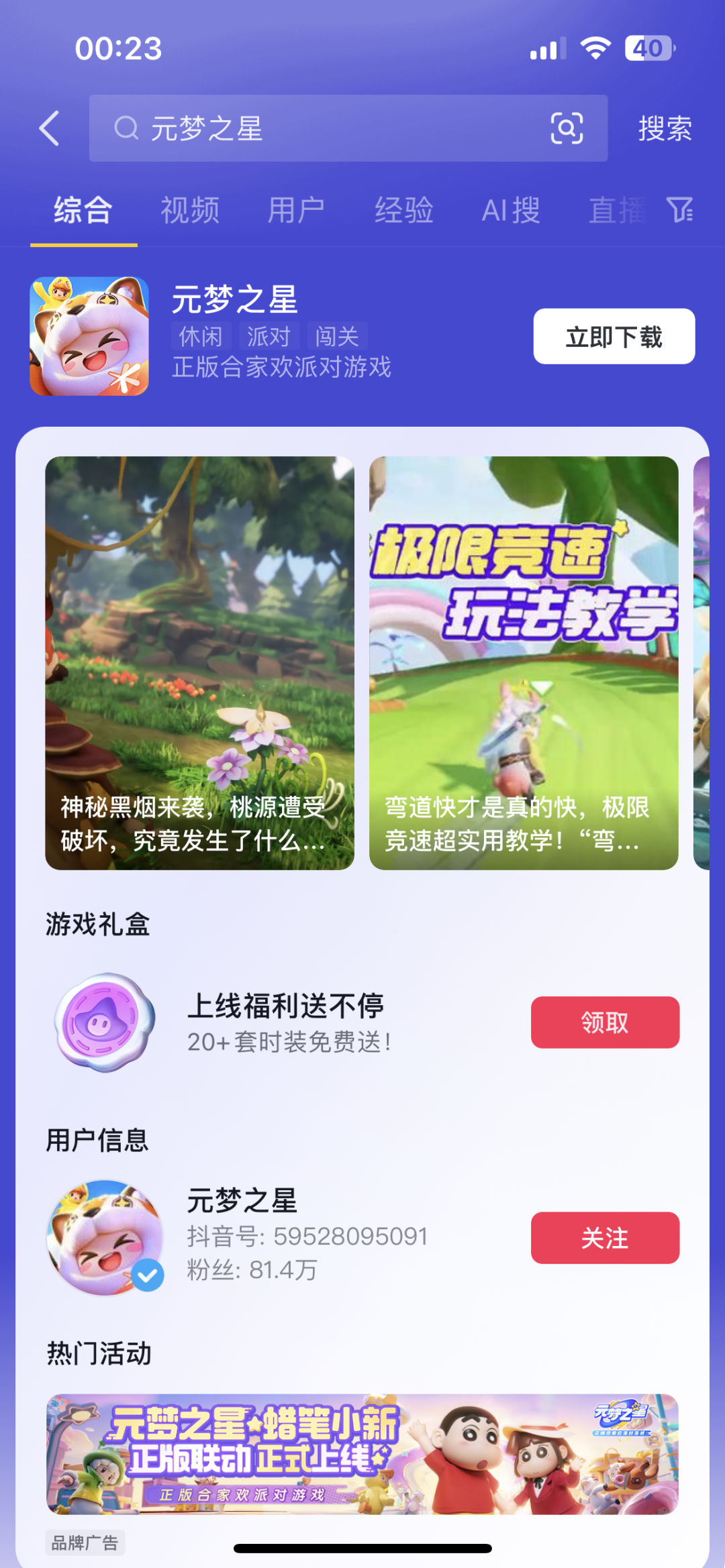Viewport: 725px width, 1568px height.
Task: Open the 蜡笔小新 collaboration banner
Action: pyautogui.click(x=362, y=1454)
